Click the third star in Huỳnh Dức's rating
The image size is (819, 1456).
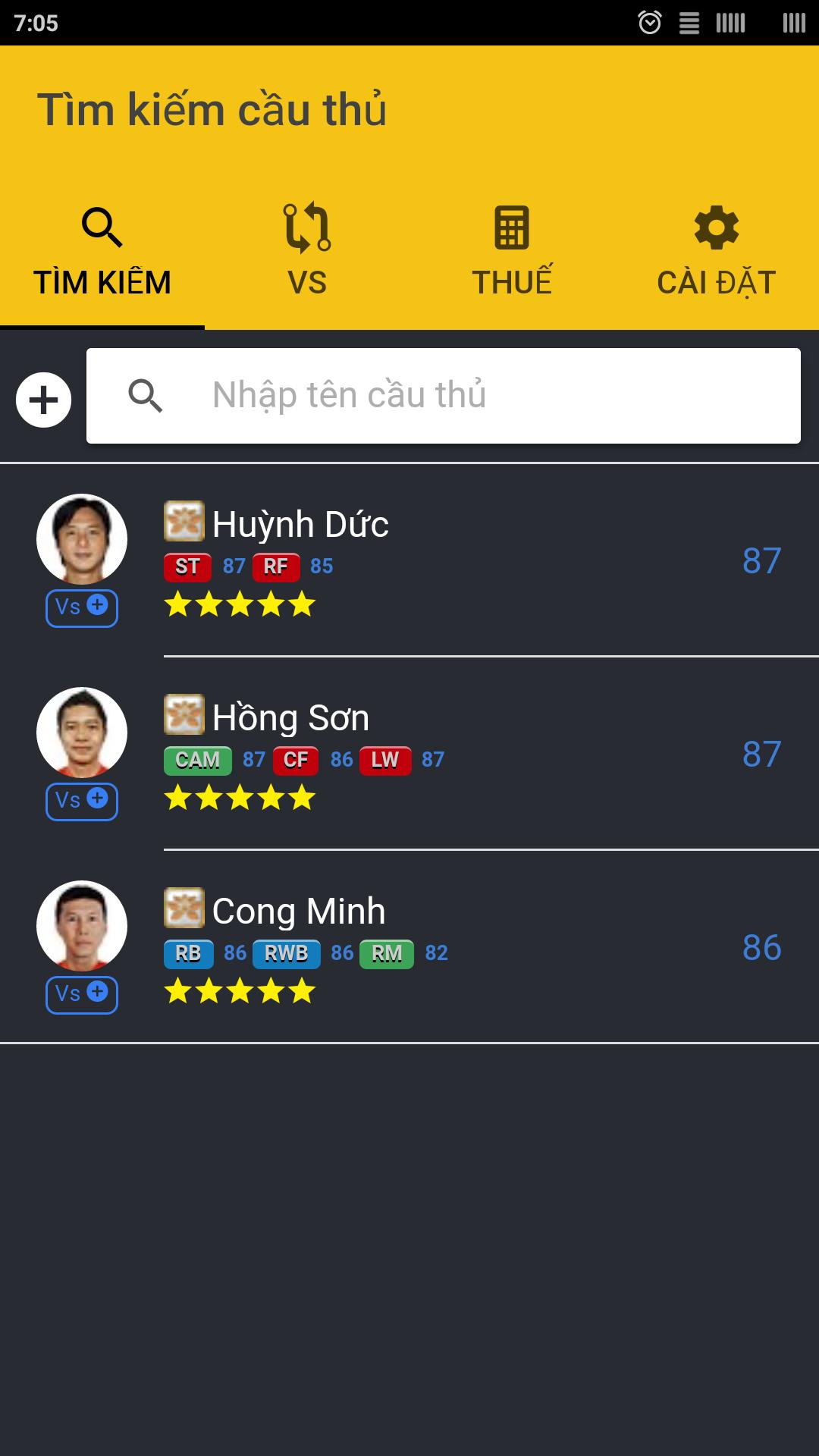coord(240,603)
